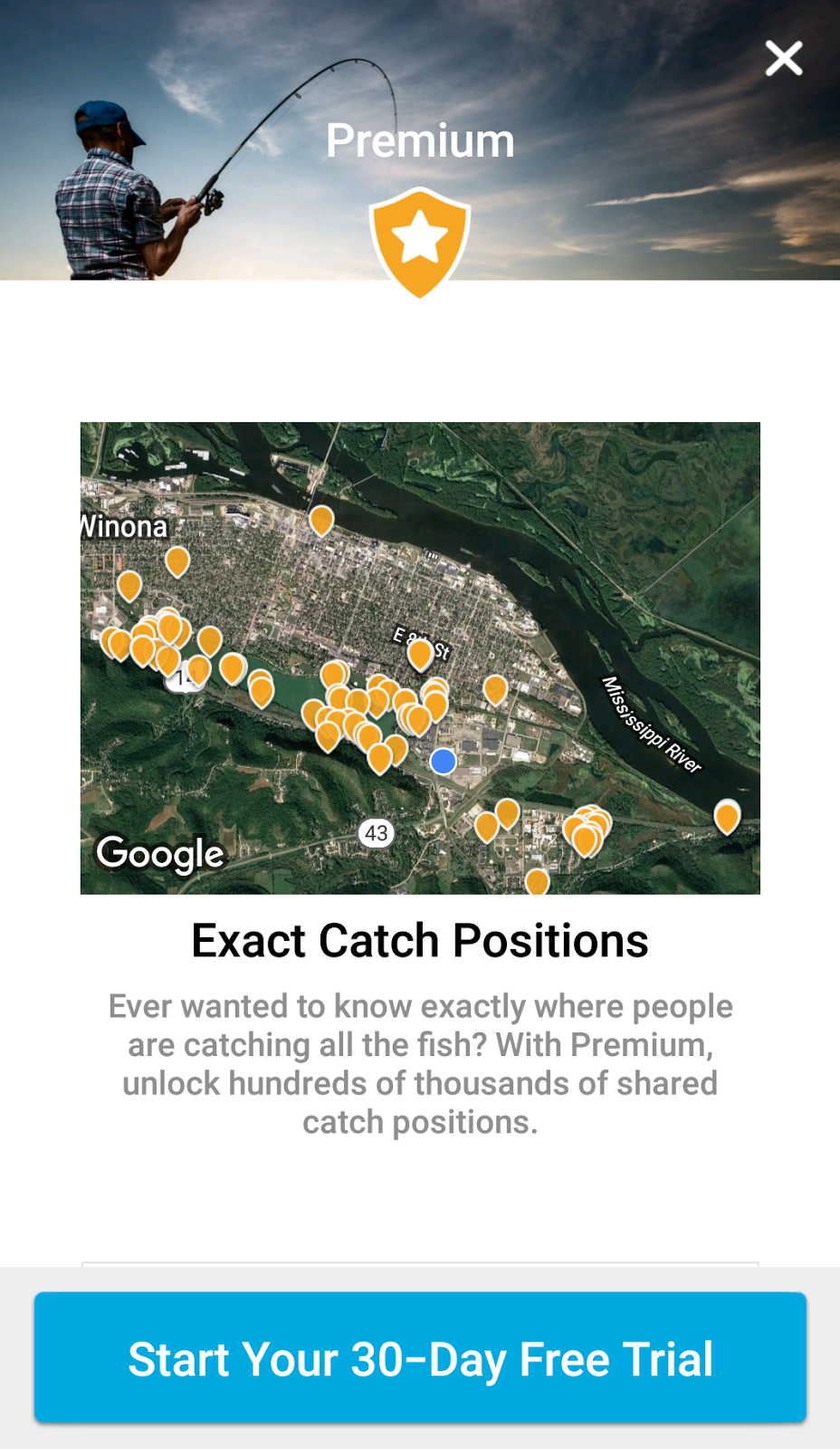The width and height of the screenshot is (840, 1449).
Task: Click the Mississippi River label on the map
Action: (x=650, y=724)
